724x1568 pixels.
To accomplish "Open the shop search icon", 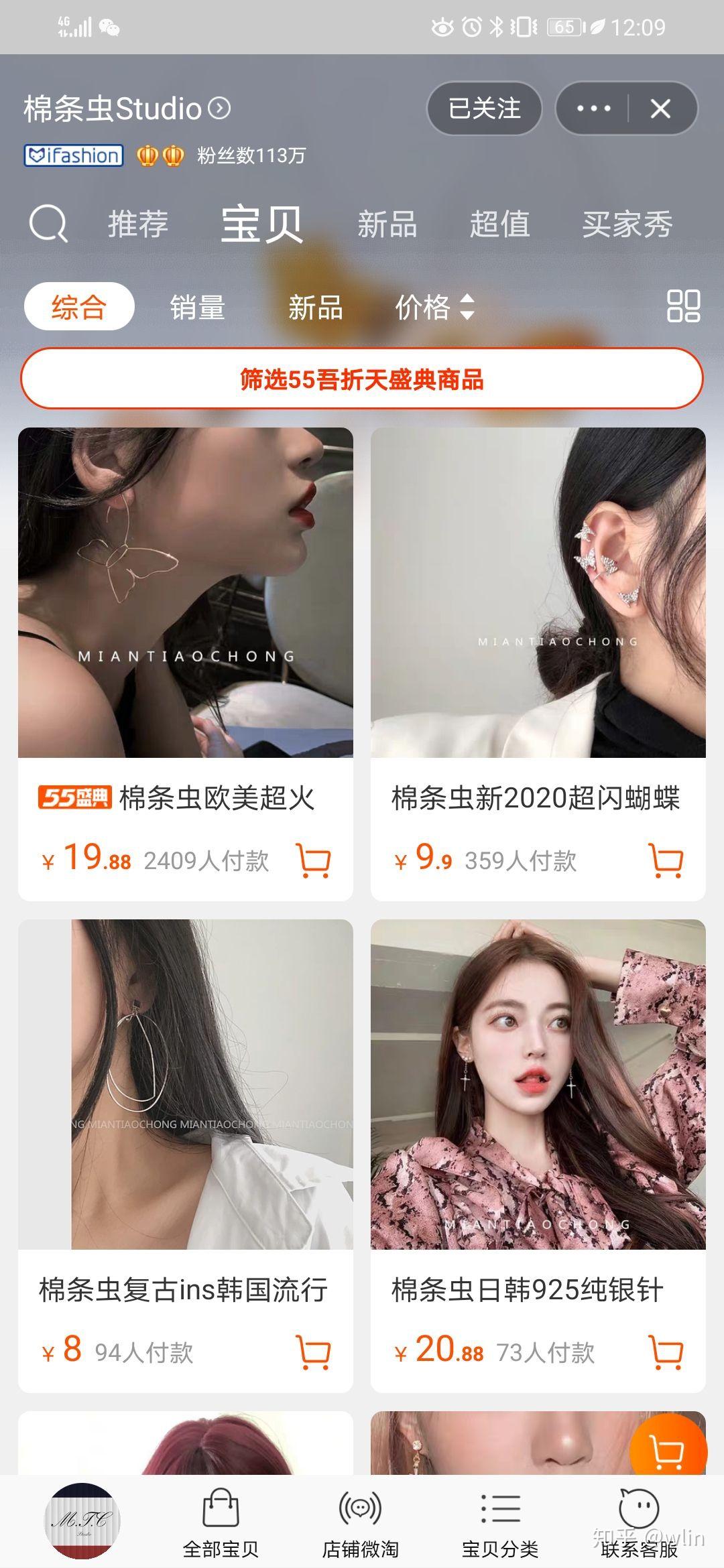I will coord(48,223).
